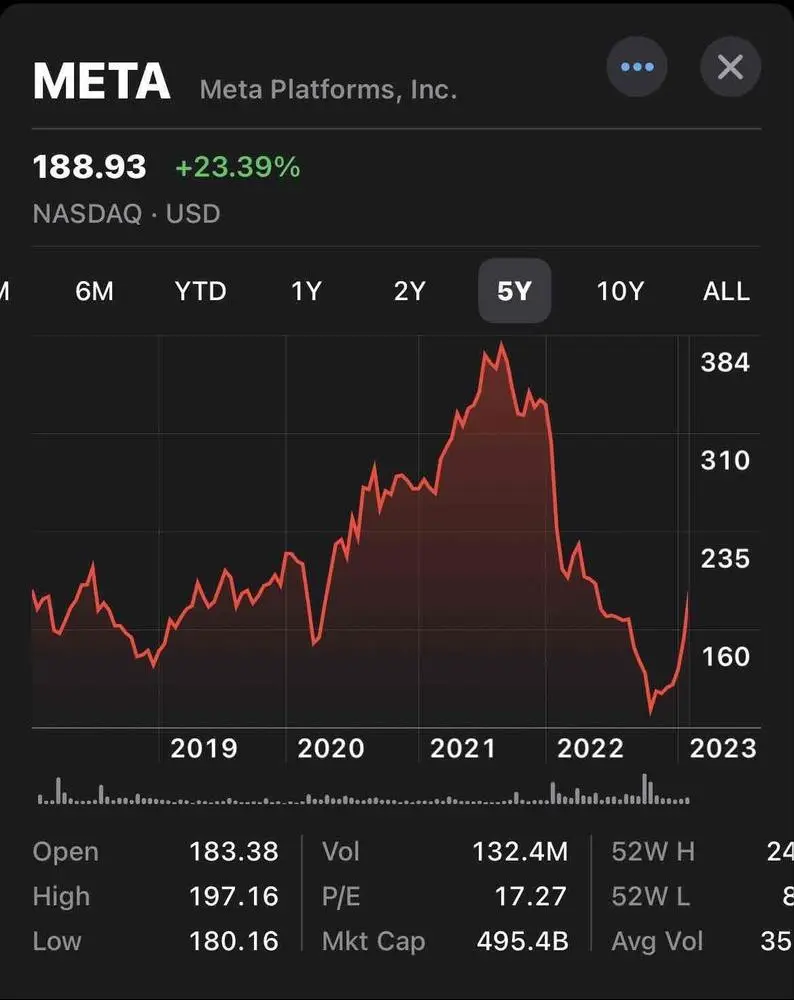This screenshot has width=794, height=1000.
Task: Switch to the 1Y time range
Action: [306, 291]
